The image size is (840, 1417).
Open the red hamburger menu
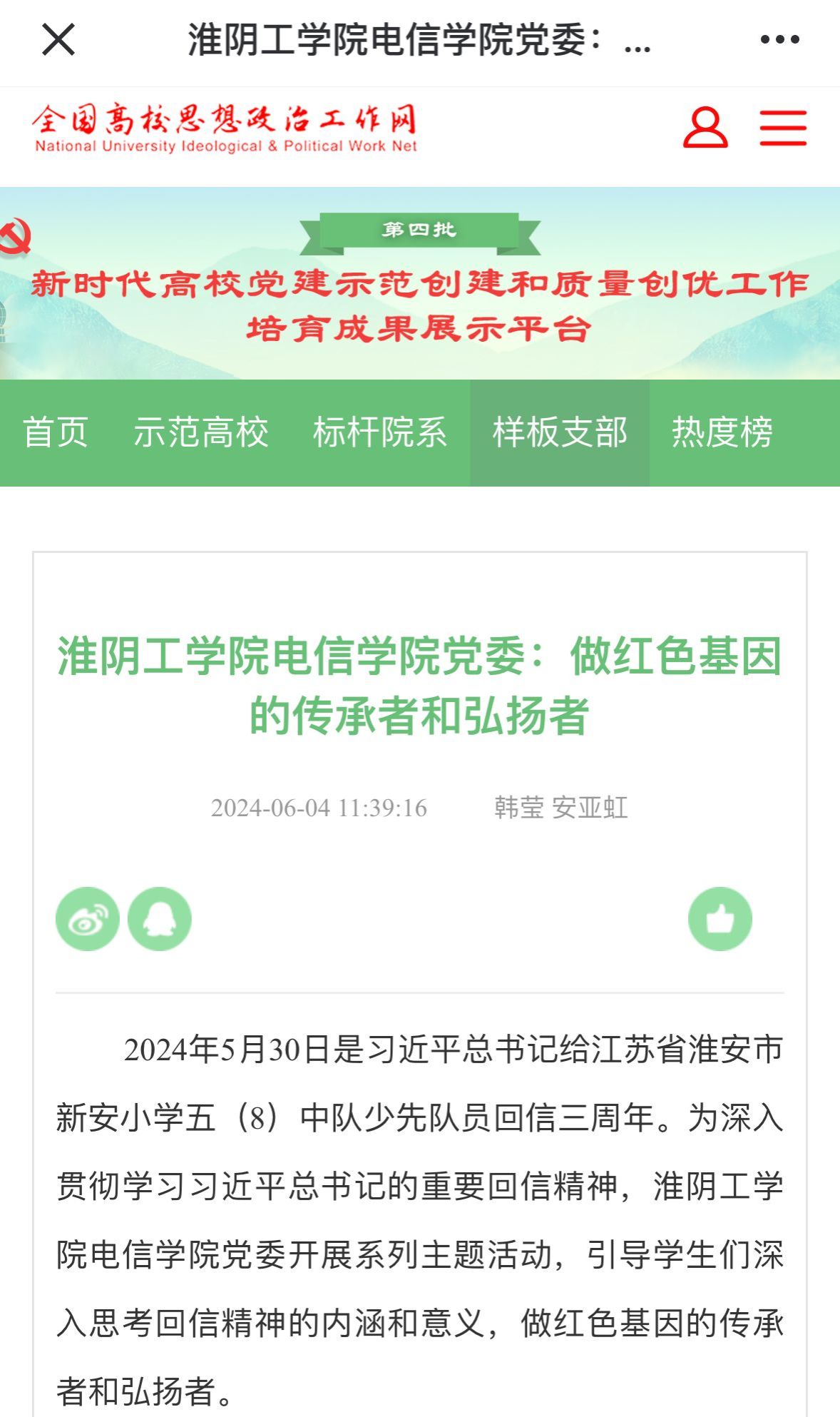pos(782,128)
